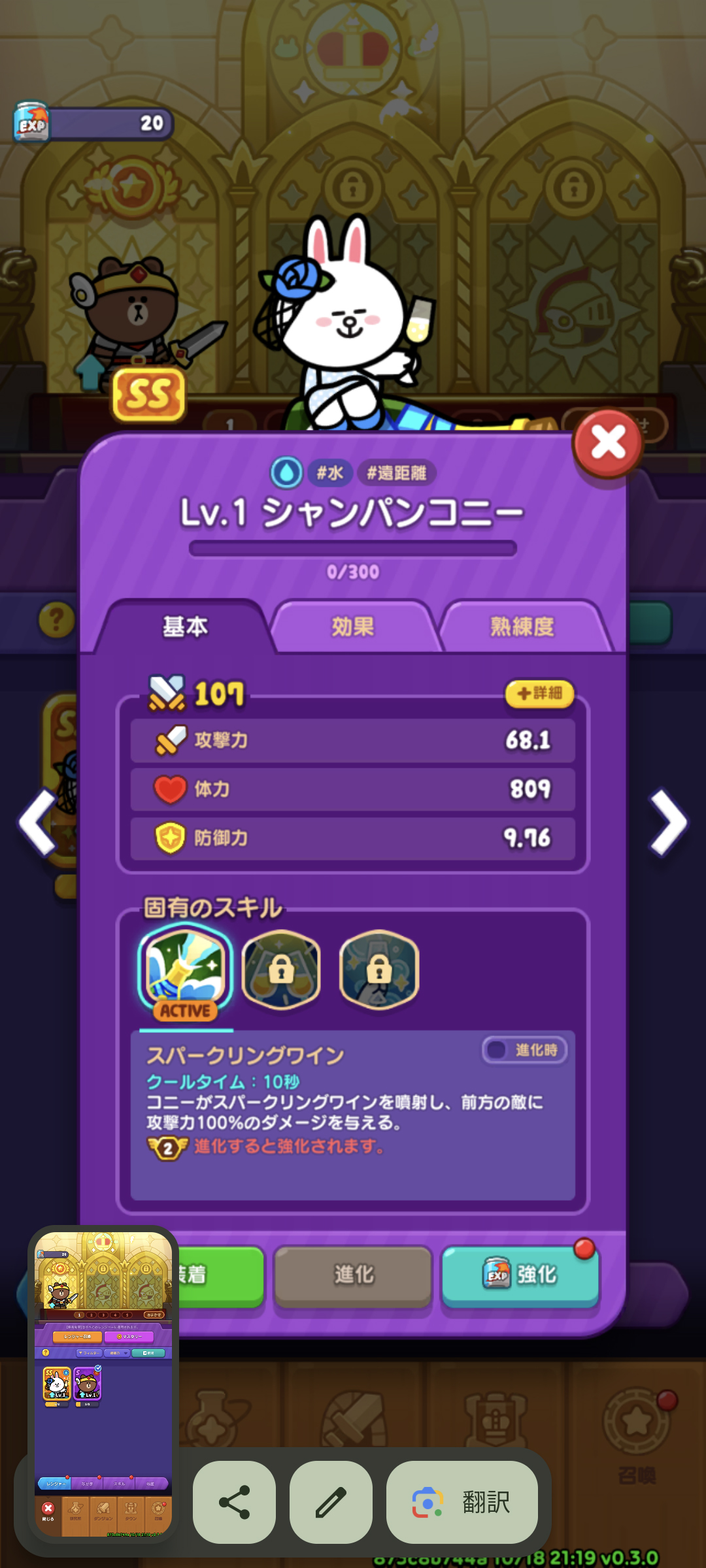Close the character detail popup
706x1568 pixels.
(x=608, y=444)
